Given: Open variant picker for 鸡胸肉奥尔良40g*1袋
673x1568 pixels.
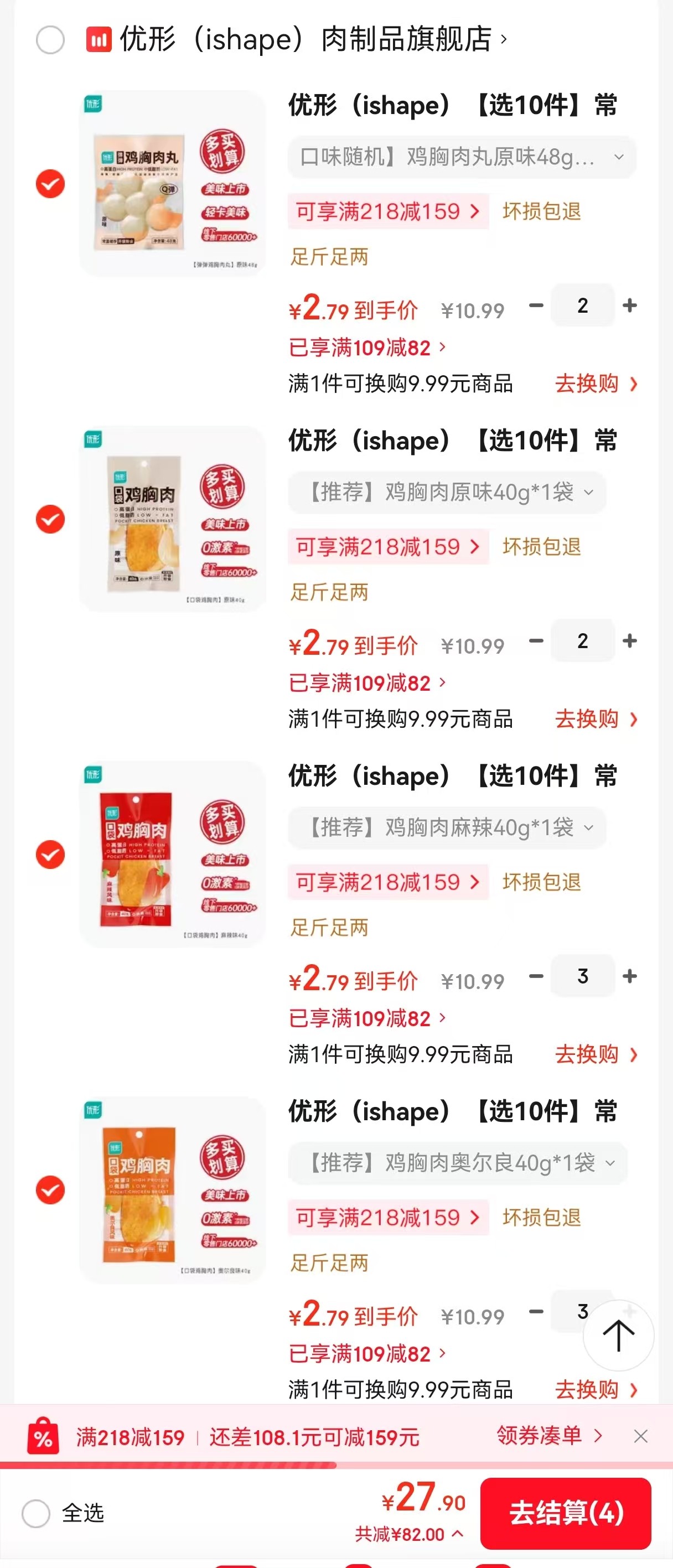Looking at the screenshot, I should [x=458, y=1163].
